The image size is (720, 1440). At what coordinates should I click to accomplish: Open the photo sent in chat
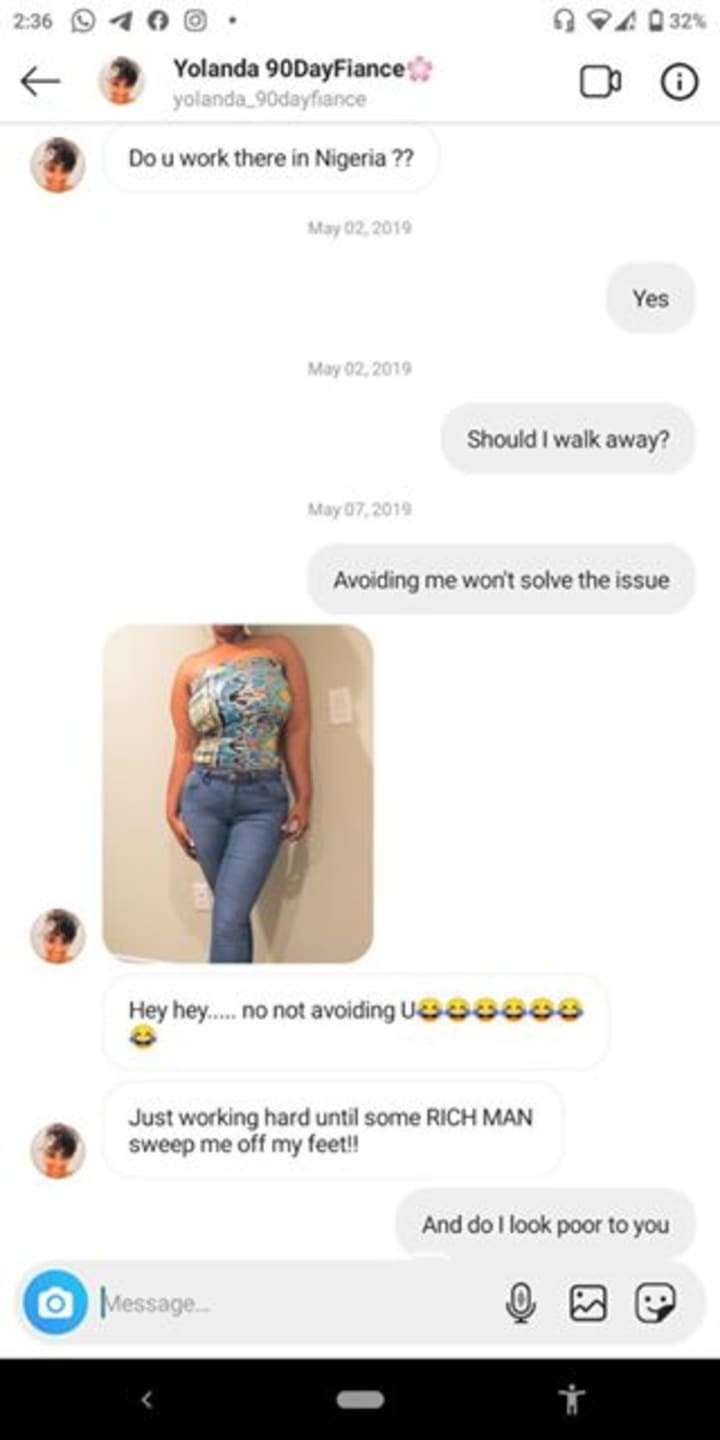click(238, 793)
